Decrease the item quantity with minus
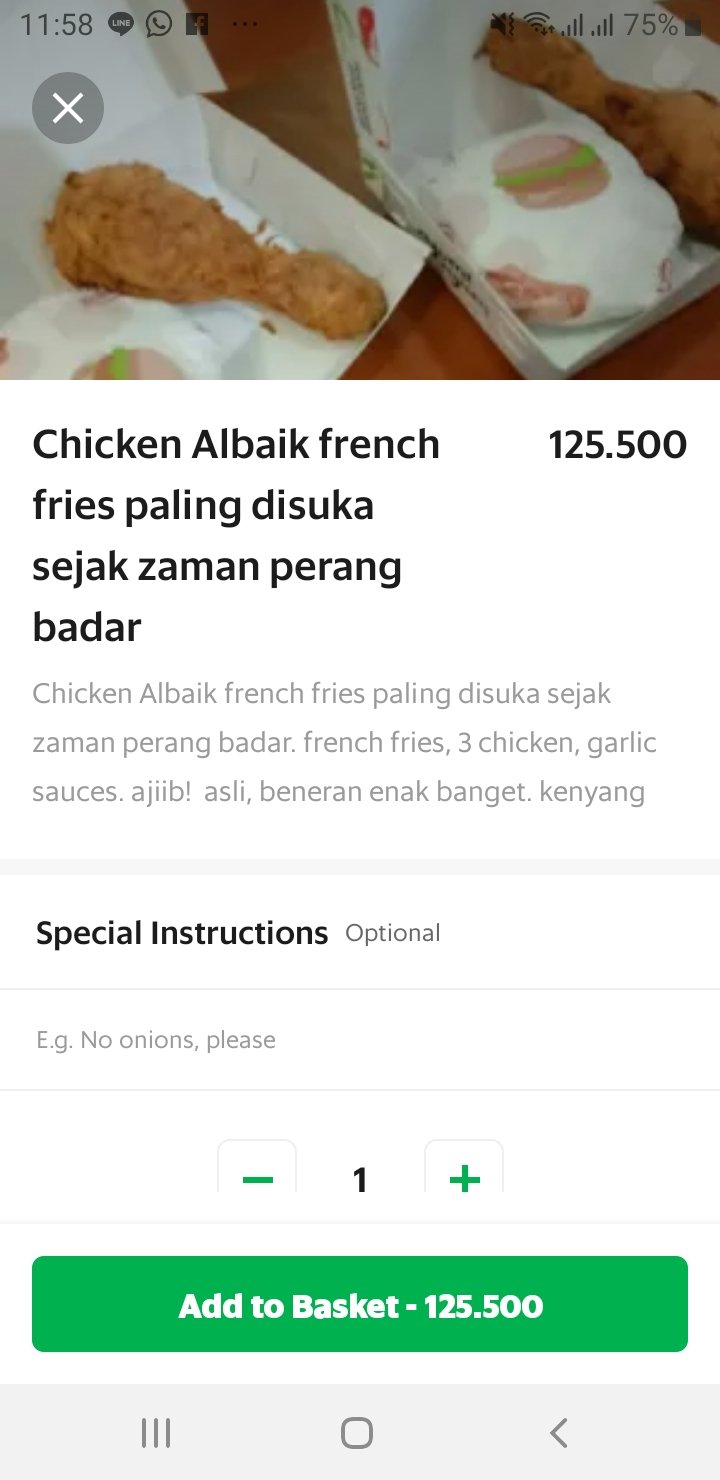The width and height of the screenshot is (720, 1480). coord(257,1180)
